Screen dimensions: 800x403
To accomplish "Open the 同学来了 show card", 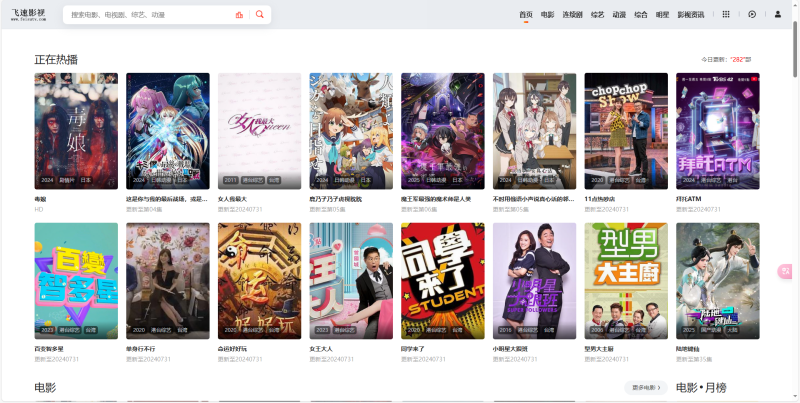I will point(442,280).
